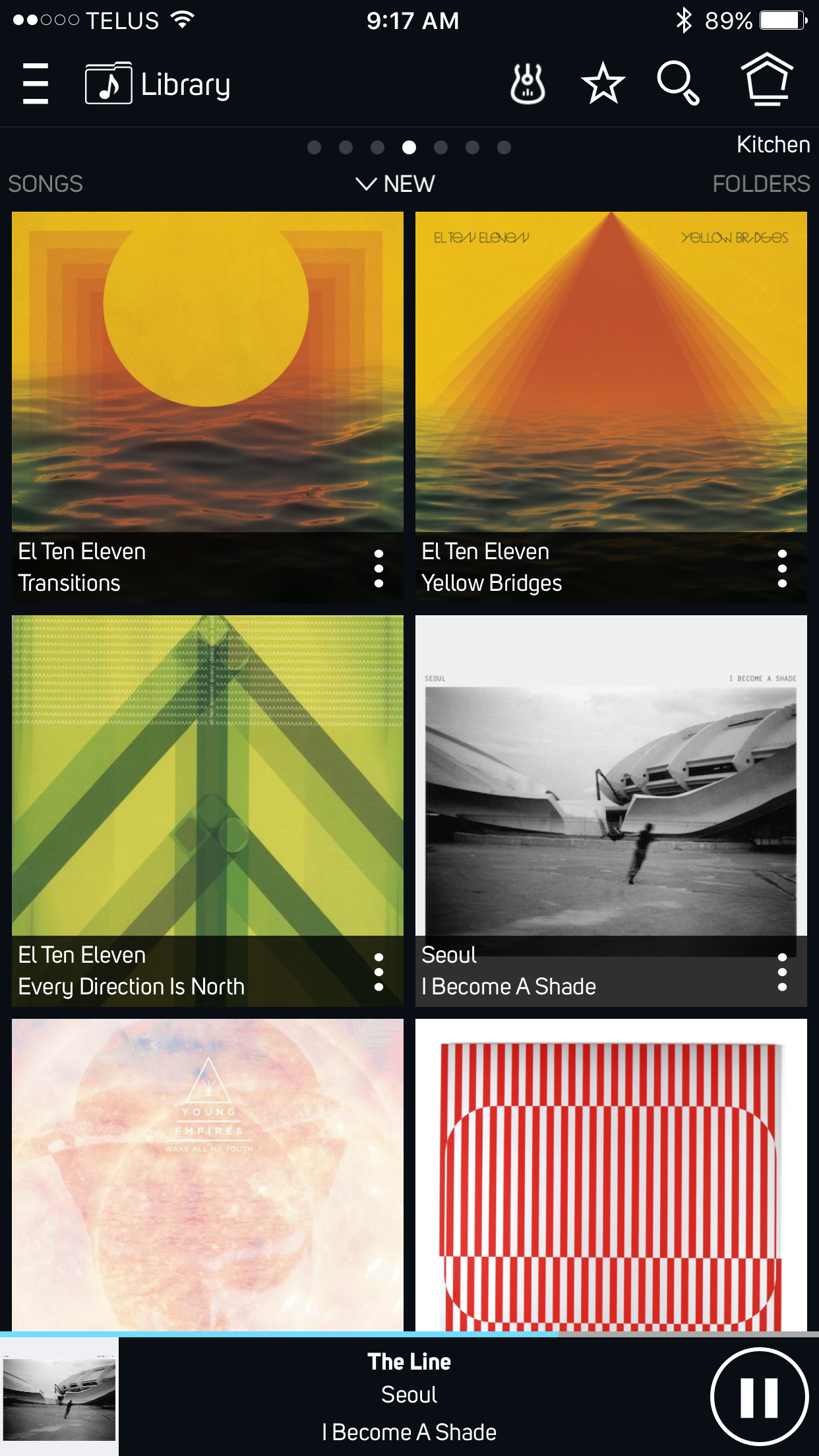Pause the currently playing track

(x=760, y=1397)
